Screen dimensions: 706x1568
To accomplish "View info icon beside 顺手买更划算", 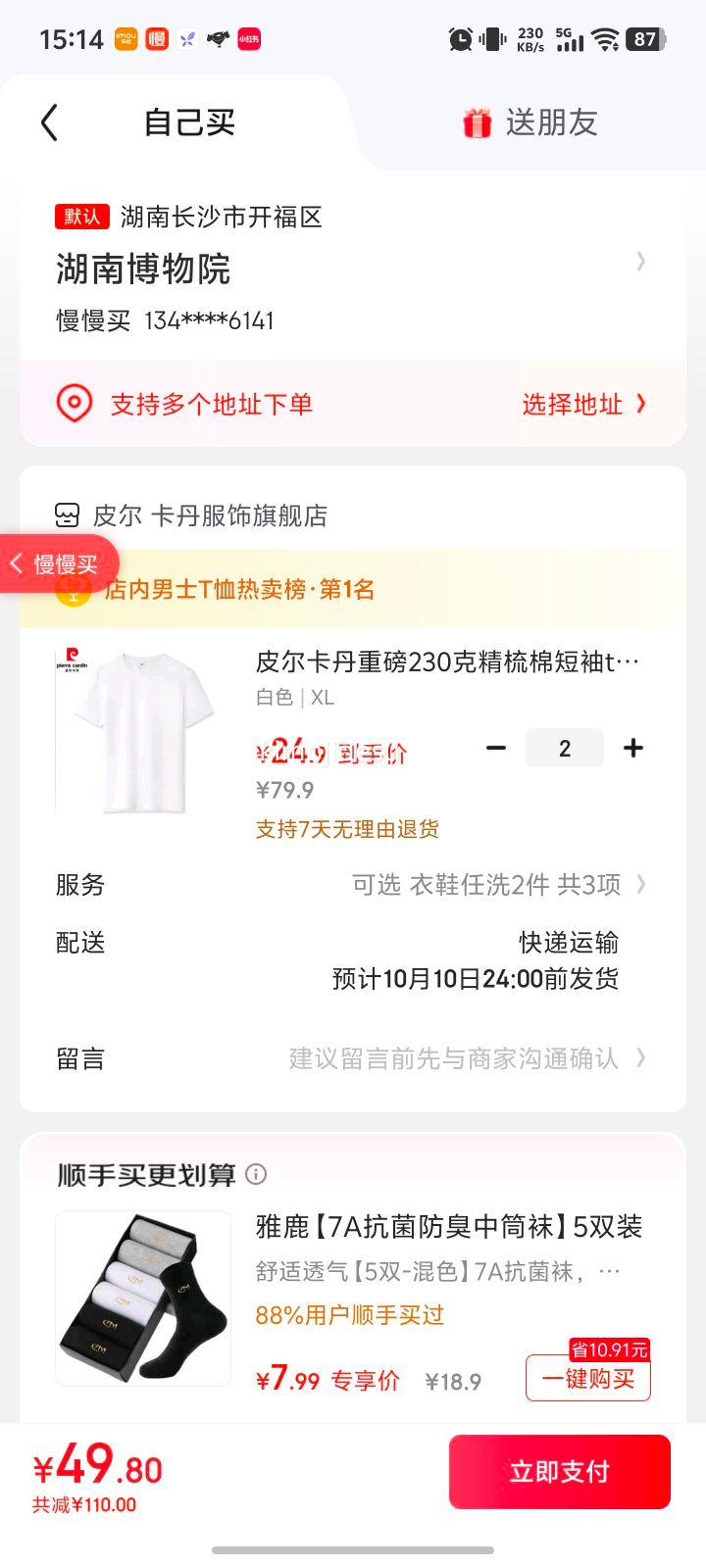I will 256,1174.
